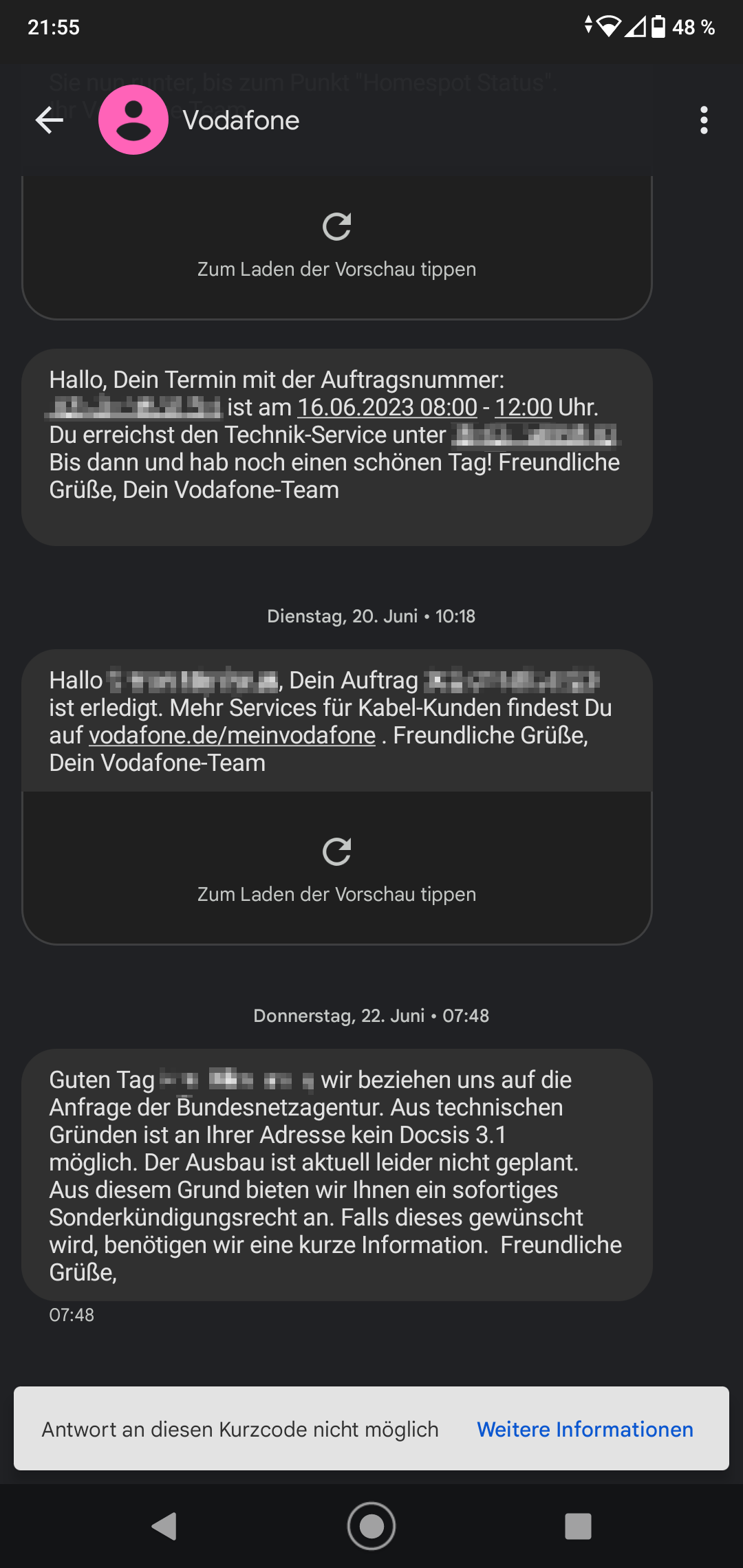Load the first link preview card
Image resolution: width=743 pixels, height=1568 pixels.
tap(336, 268)
